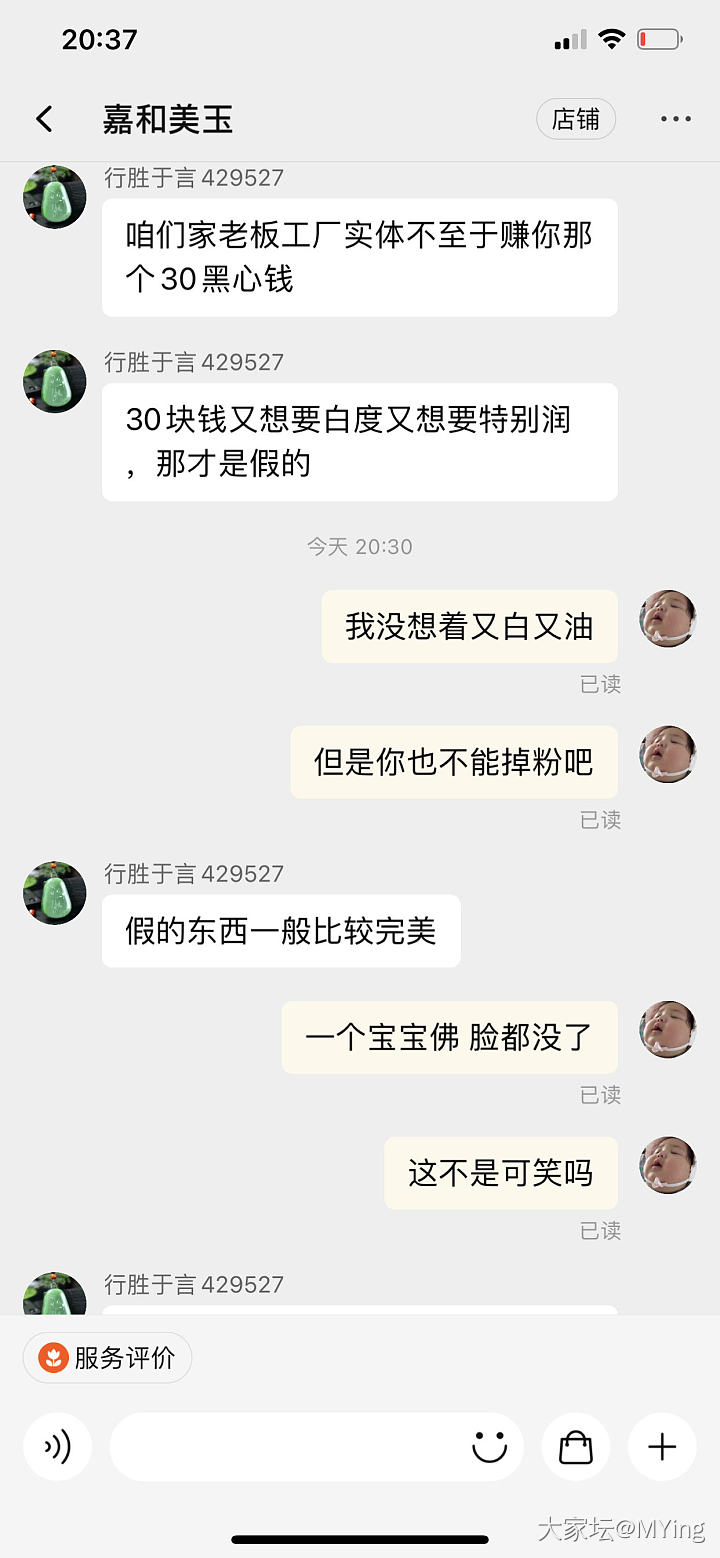Tap my avatar beside 这不是可笑吗
Screen dimensions: 720x1558
tap(667, 1165)
